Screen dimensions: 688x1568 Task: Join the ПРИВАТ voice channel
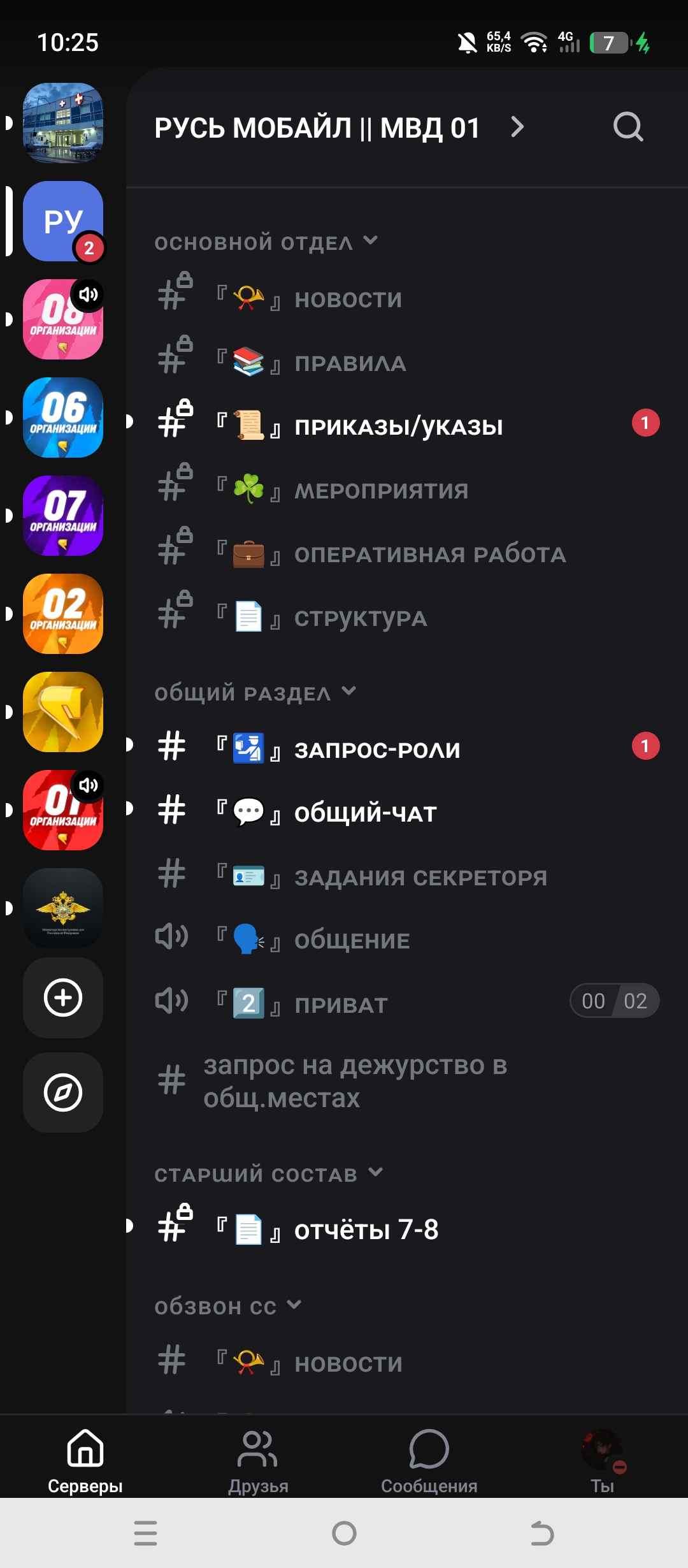(408, 1003)
